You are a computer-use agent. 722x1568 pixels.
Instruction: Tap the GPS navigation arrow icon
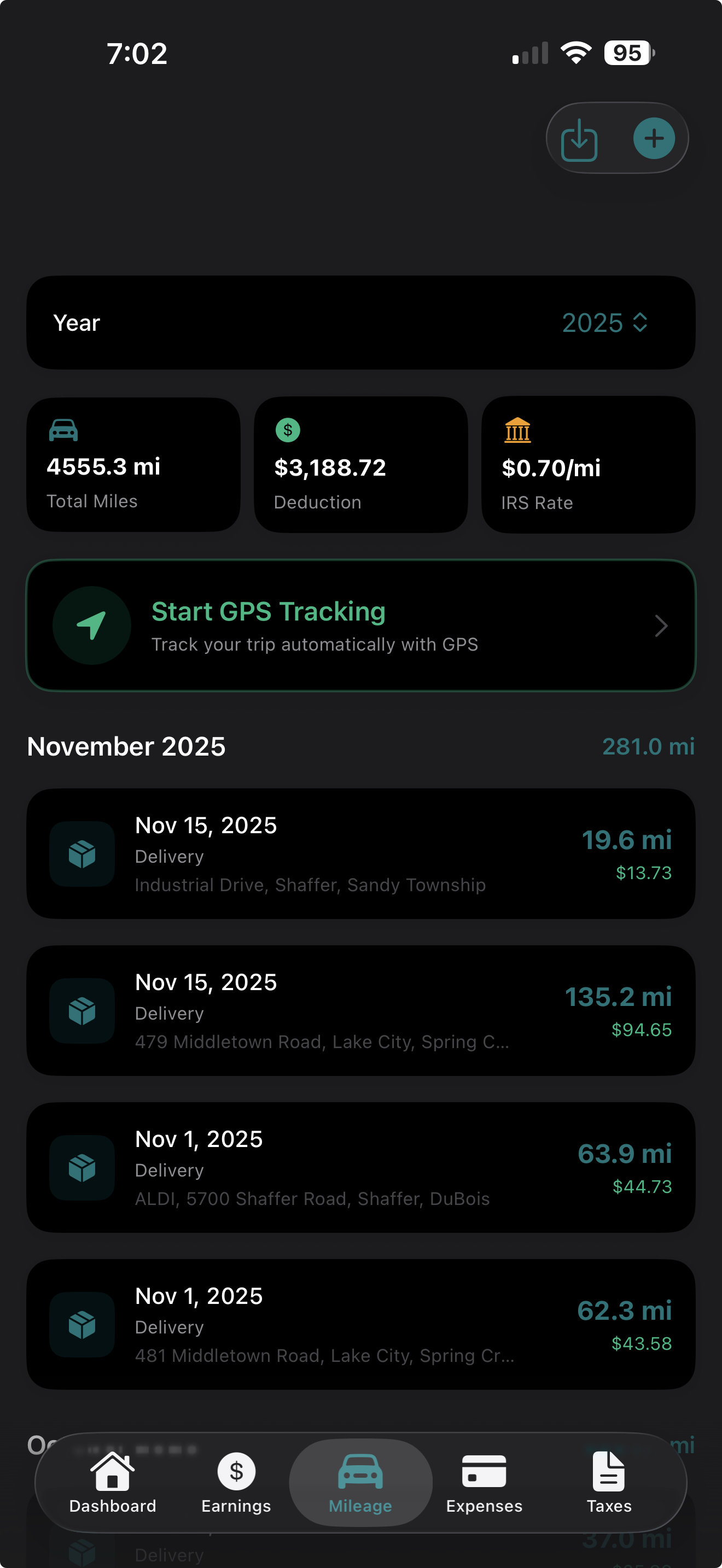coord(91,625)
